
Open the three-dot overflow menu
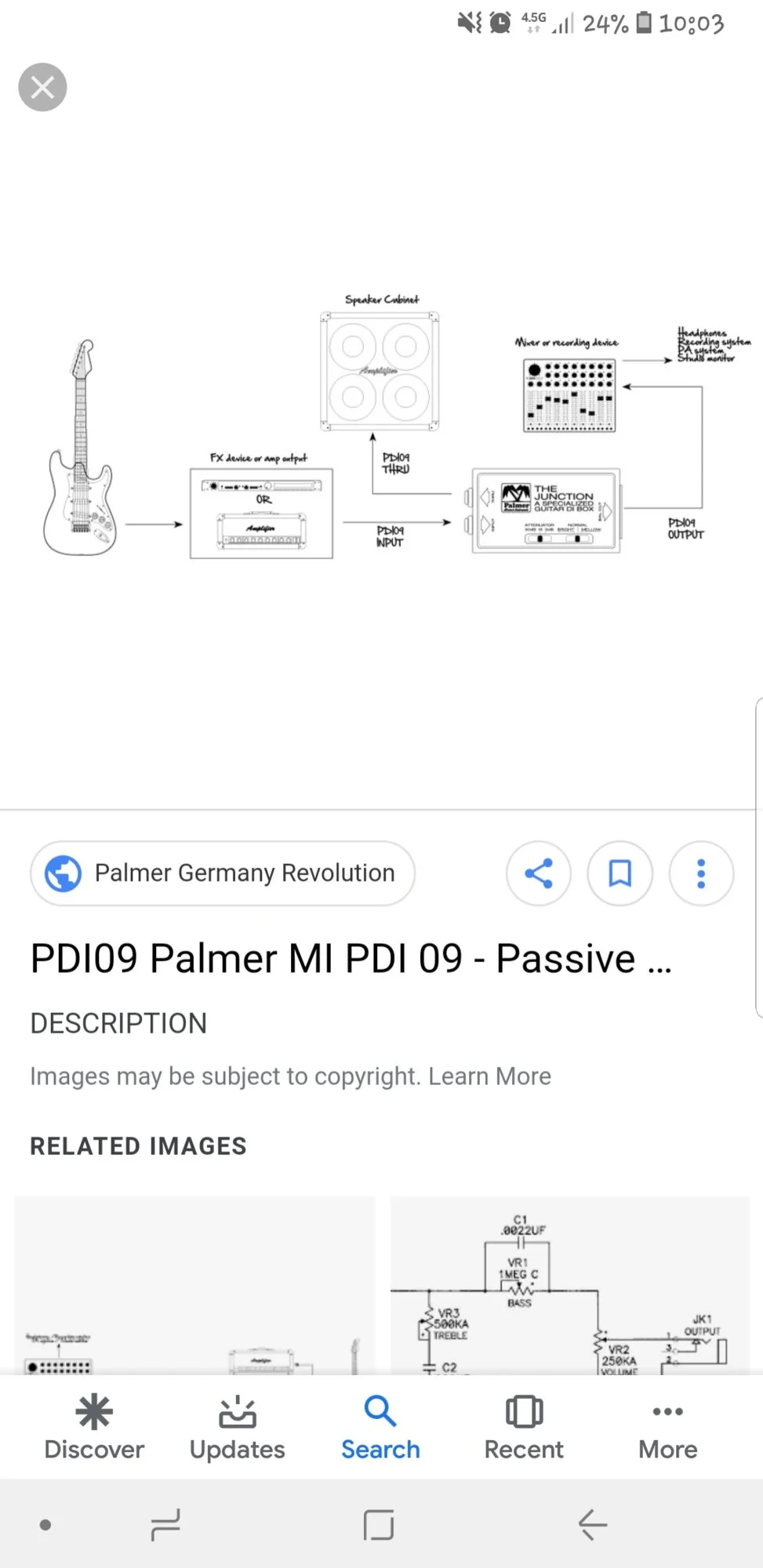[701, 873]
